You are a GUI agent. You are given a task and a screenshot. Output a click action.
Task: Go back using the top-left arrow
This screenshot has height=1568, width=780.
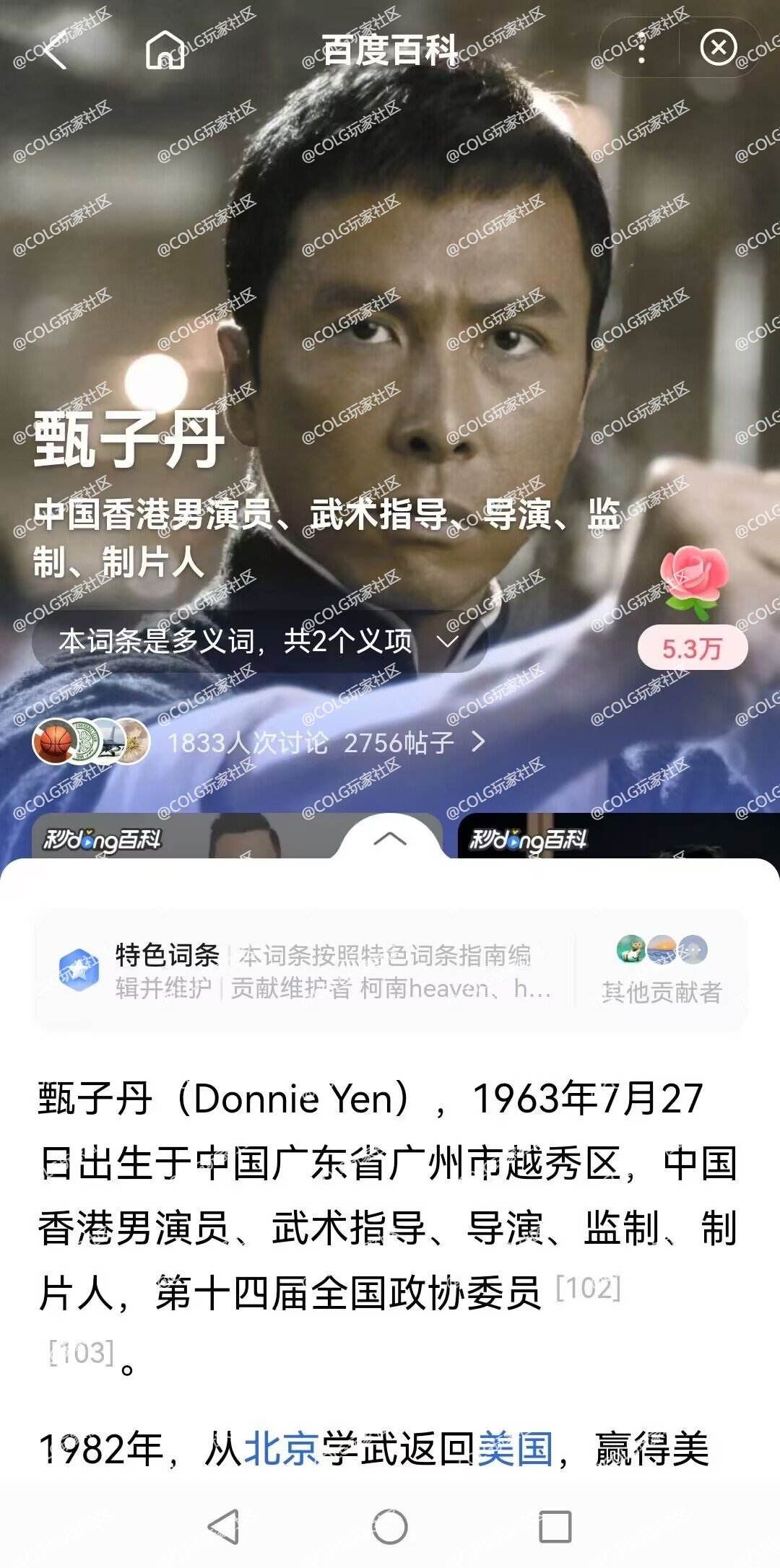(53, 50)
